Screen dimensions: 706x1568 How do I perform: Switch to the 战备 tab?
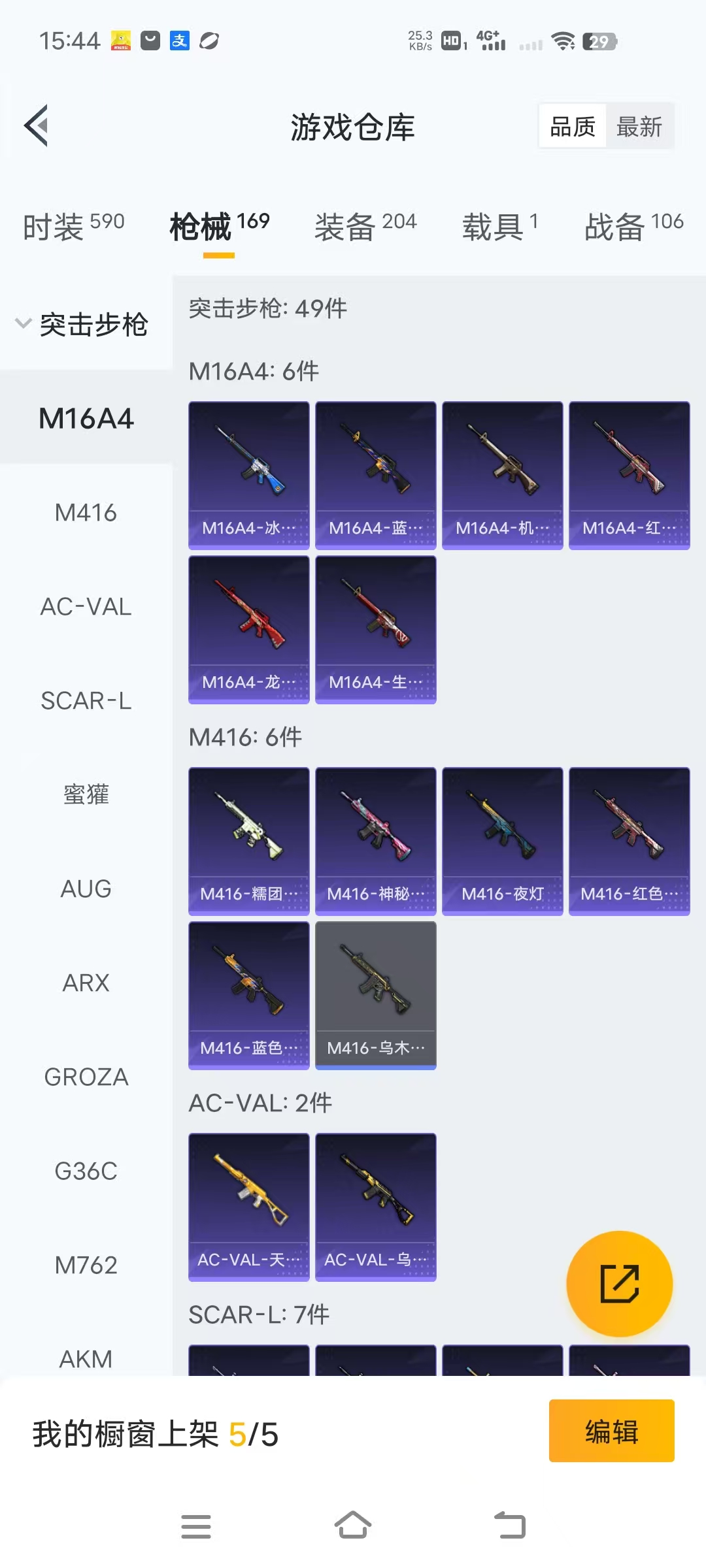click(x=633, y=227)
